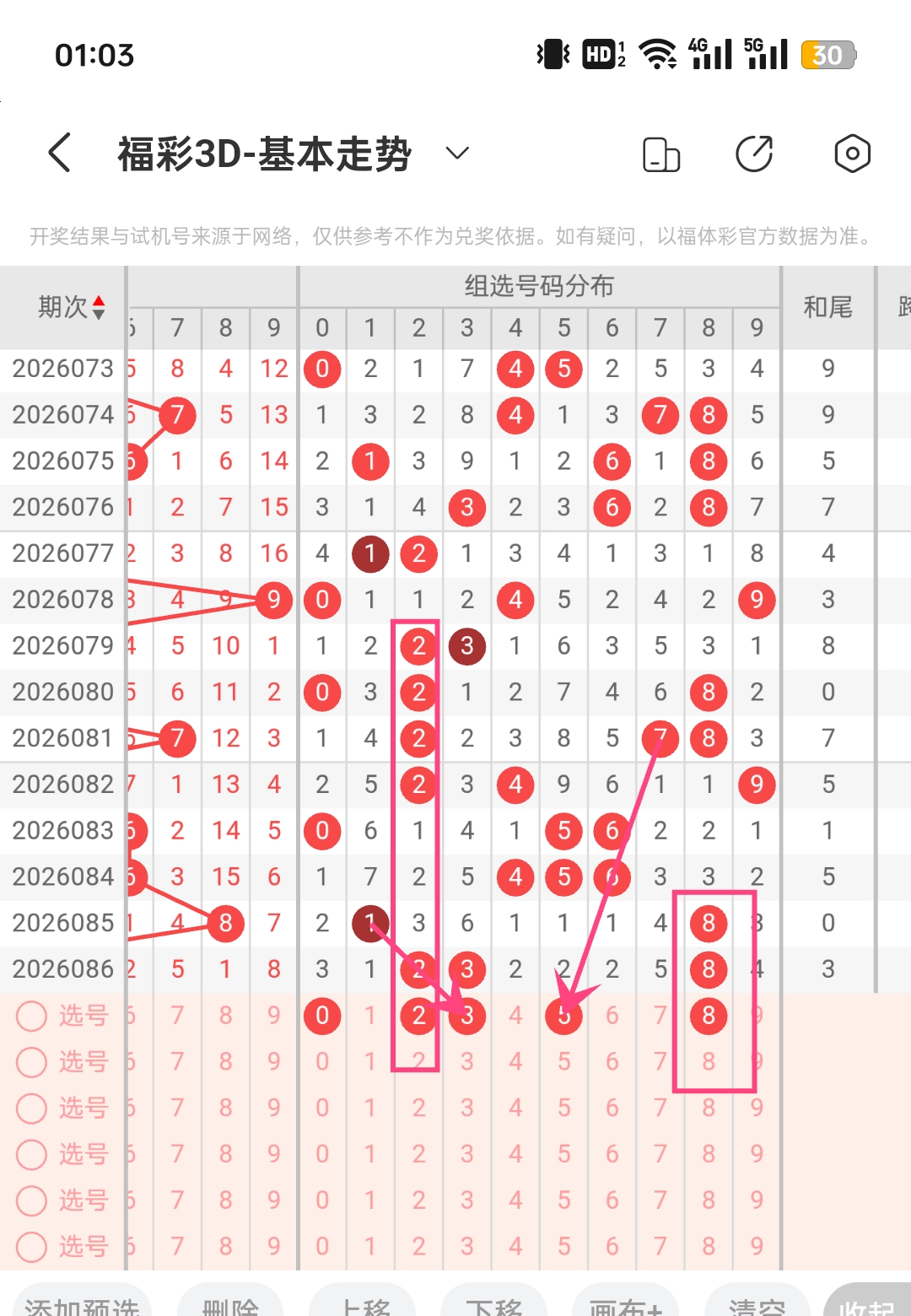Open the 福彩3D-基本走势 dropdown
The width and height of the screenshot is (911, 1316).
pyautogui.click(x=455, y=154)
